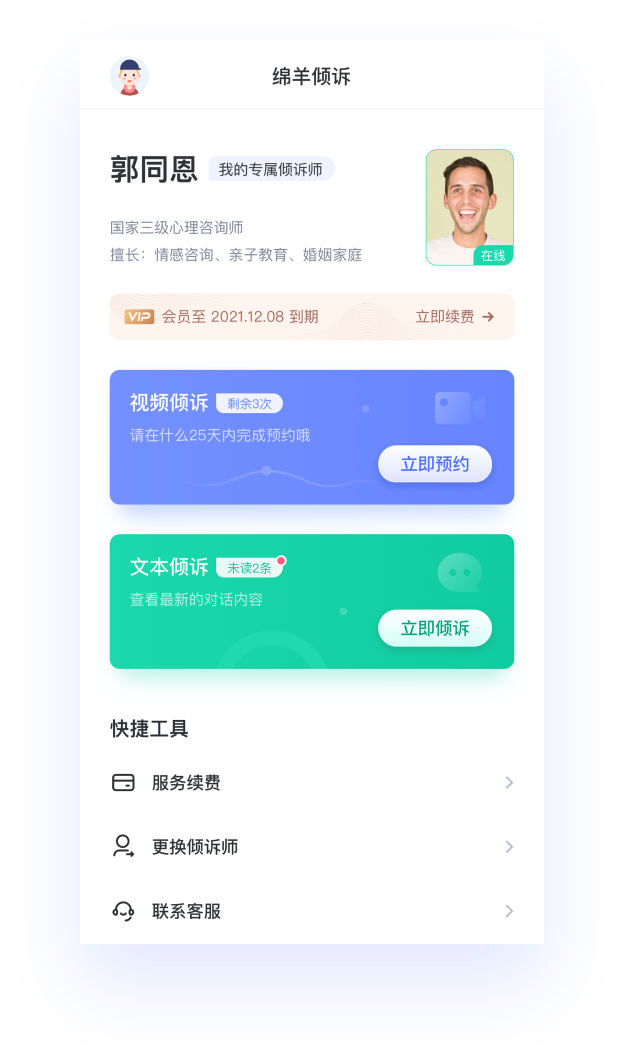The image size is (624, 1064).
Task: Open the 服务续费 row
Action: 312,783
